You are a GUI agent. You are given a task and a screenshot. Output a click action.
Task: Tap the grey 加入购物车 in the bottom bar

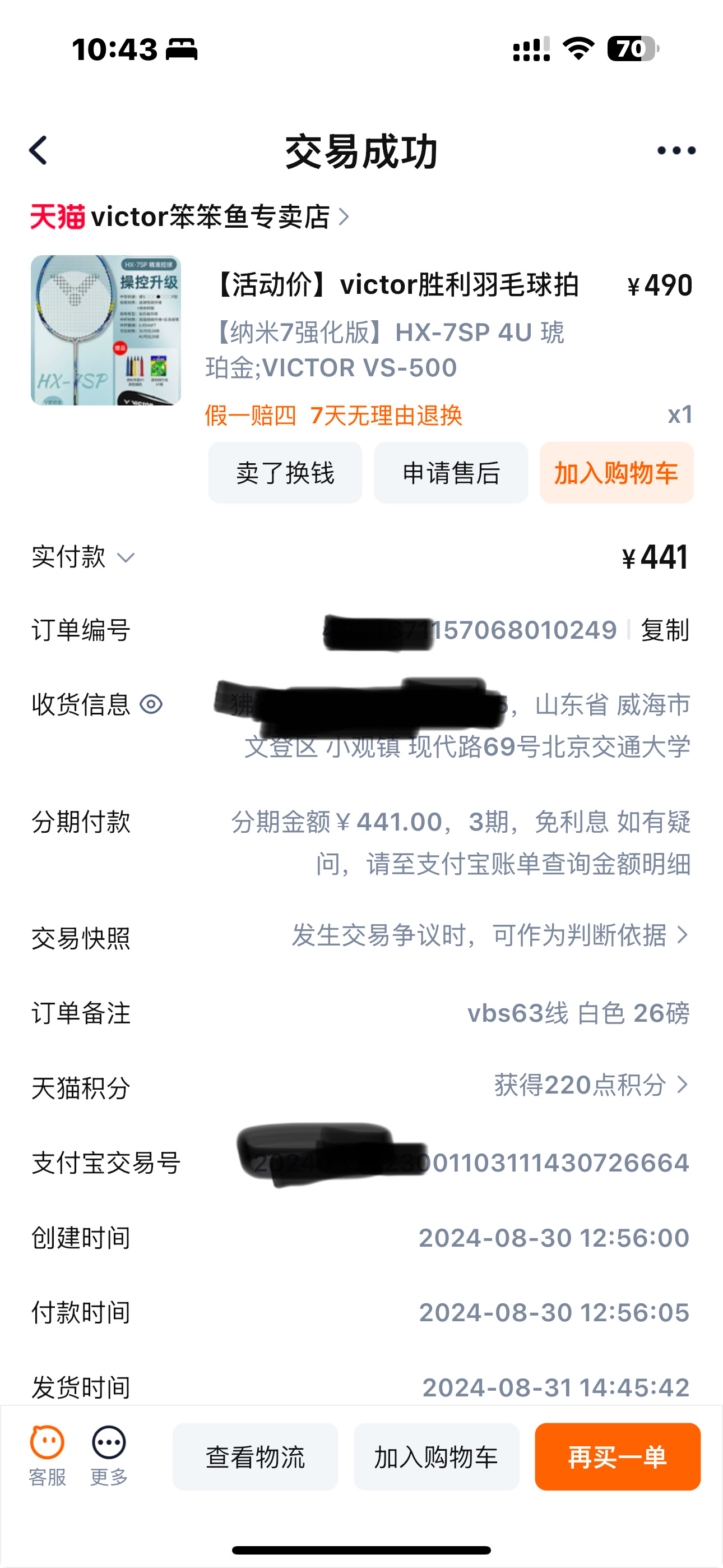click(435, 1457)
